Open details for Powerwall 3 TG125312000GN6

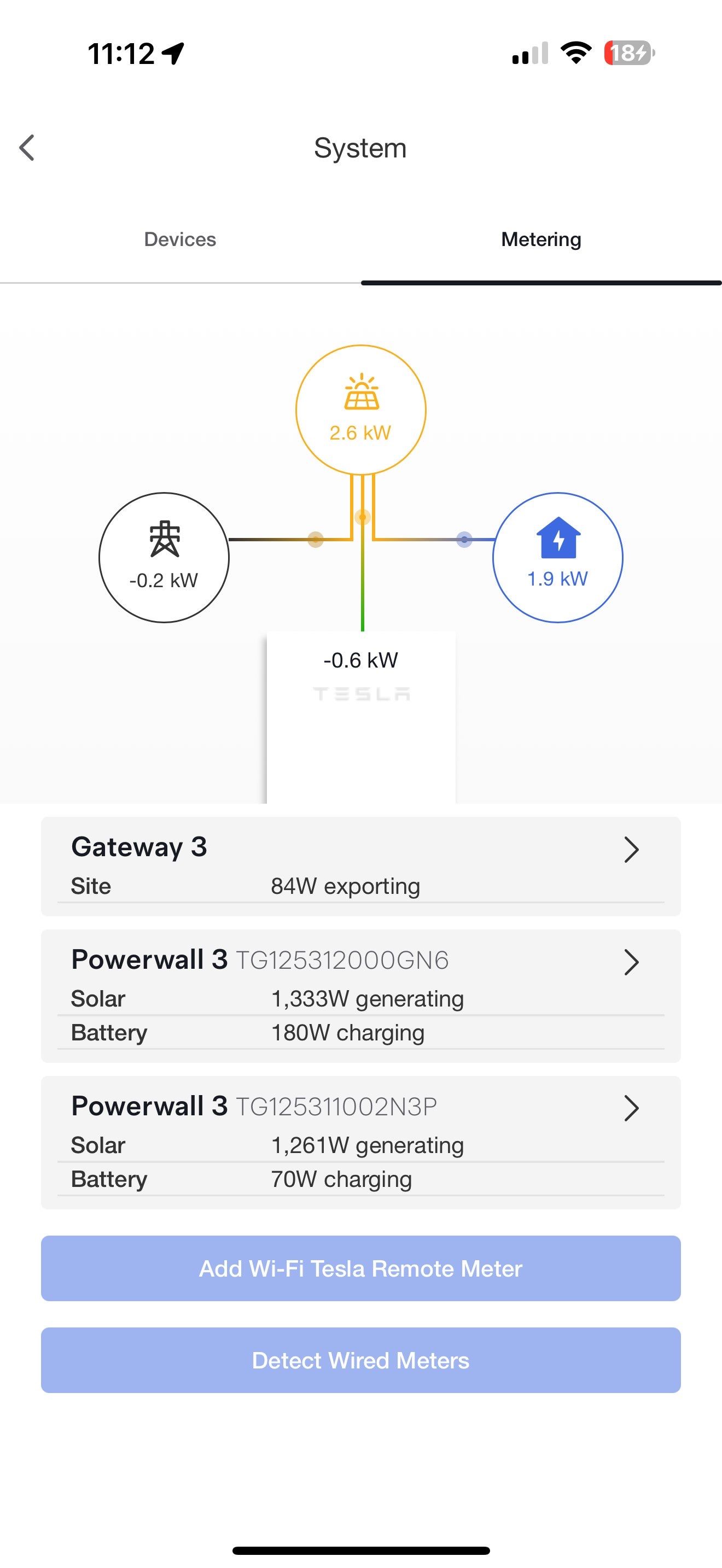pos(632,962)
